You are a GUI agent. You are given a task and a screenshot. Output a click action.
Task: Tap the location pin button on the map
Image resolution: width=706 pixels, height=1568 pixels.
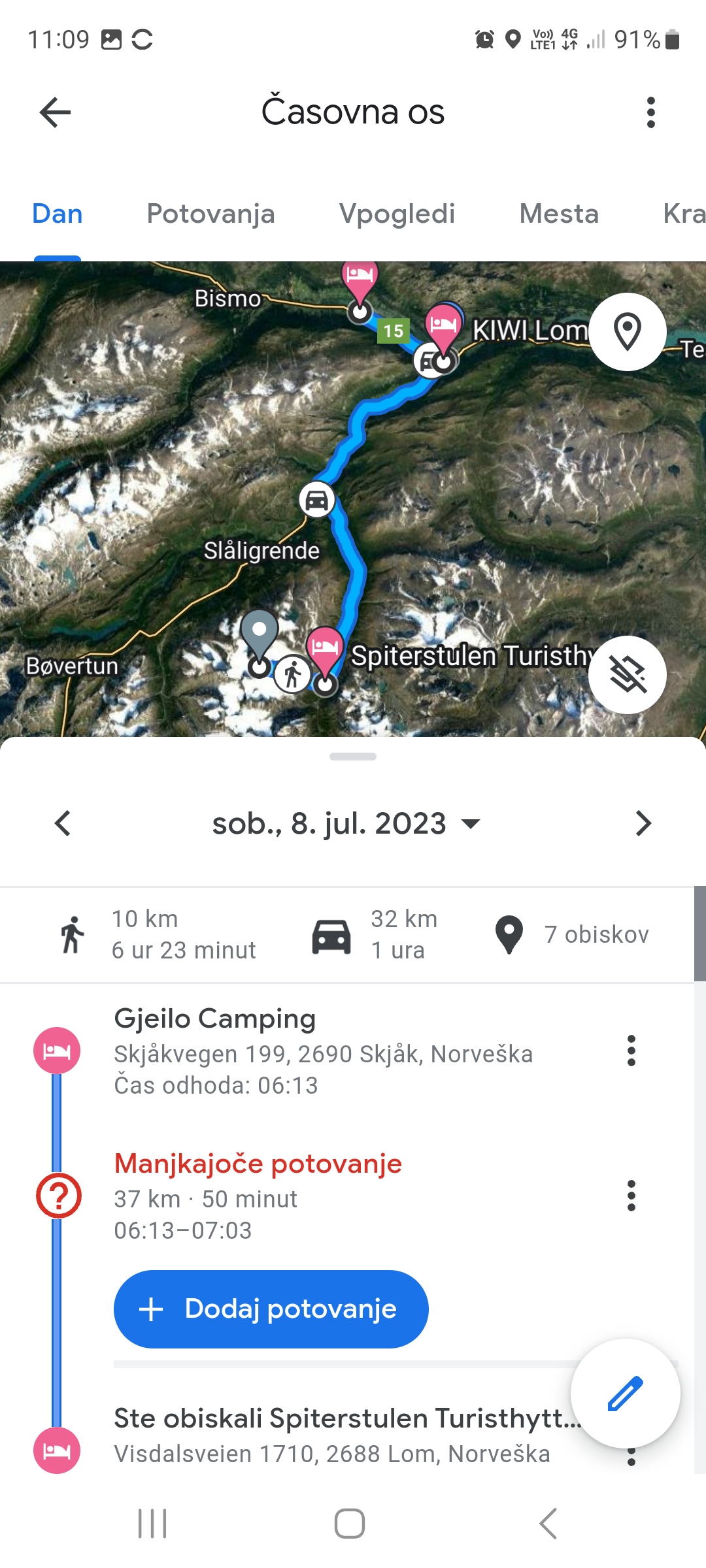pos(627,332)
